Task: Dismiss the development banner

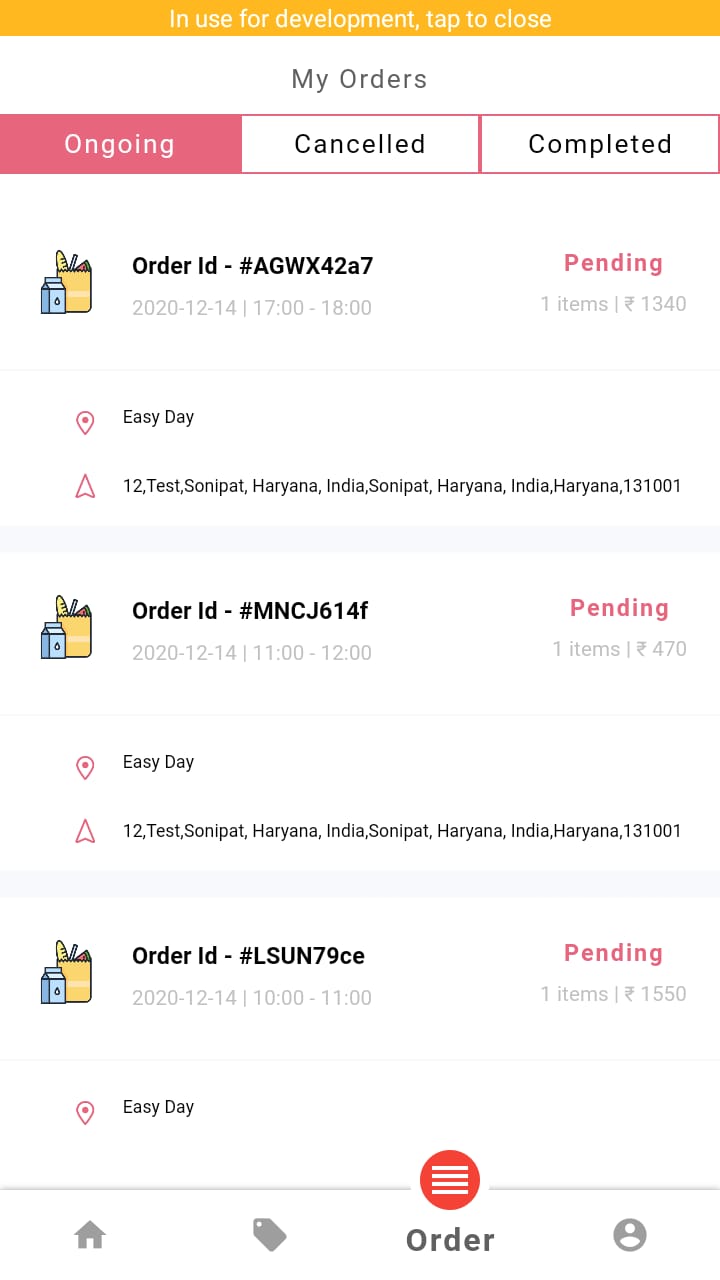Action: (360, 18)
